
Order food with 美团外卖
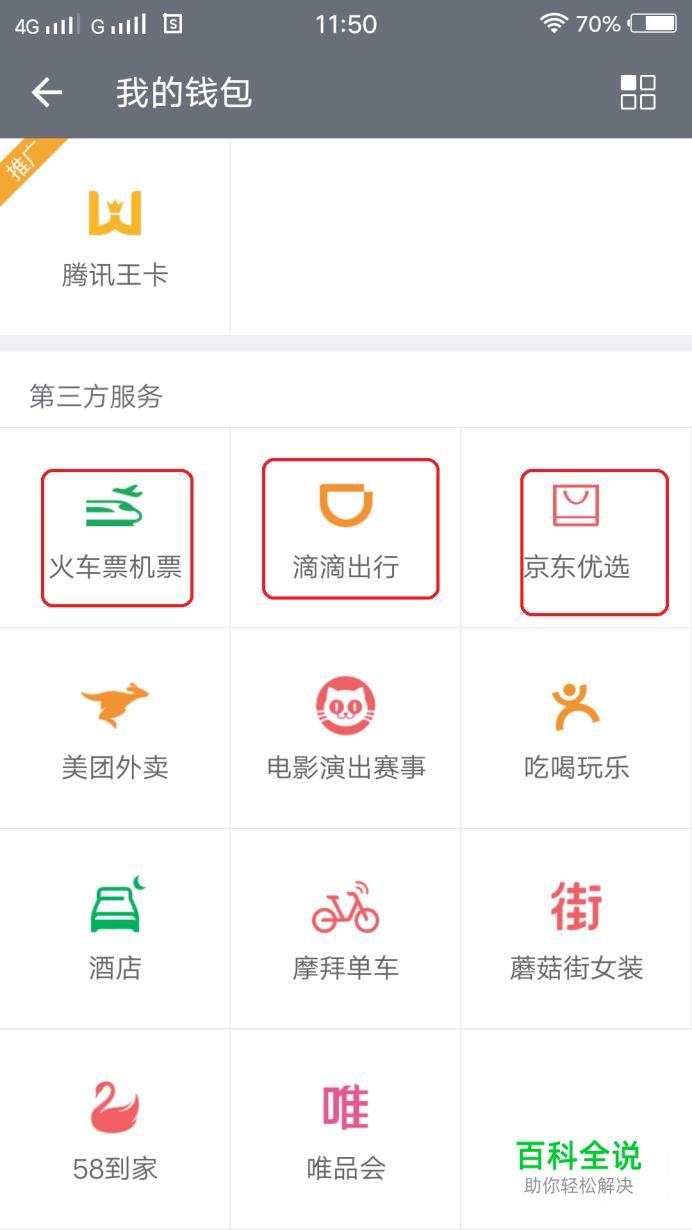click(x=115, y=728)
